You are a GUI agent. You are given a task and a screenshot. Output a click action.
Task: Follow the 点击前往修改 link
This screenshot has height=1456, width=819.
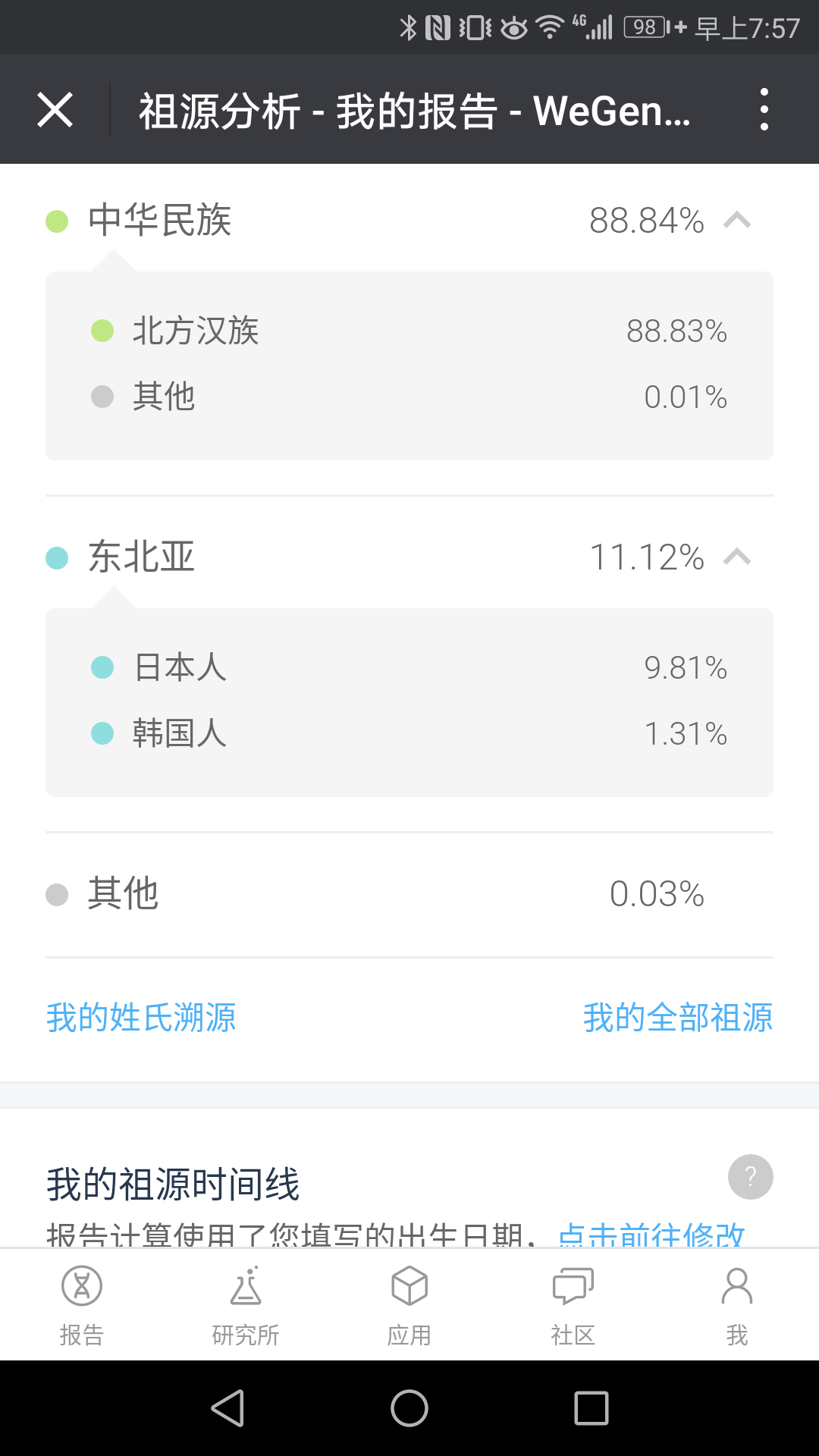(651, 1235)
